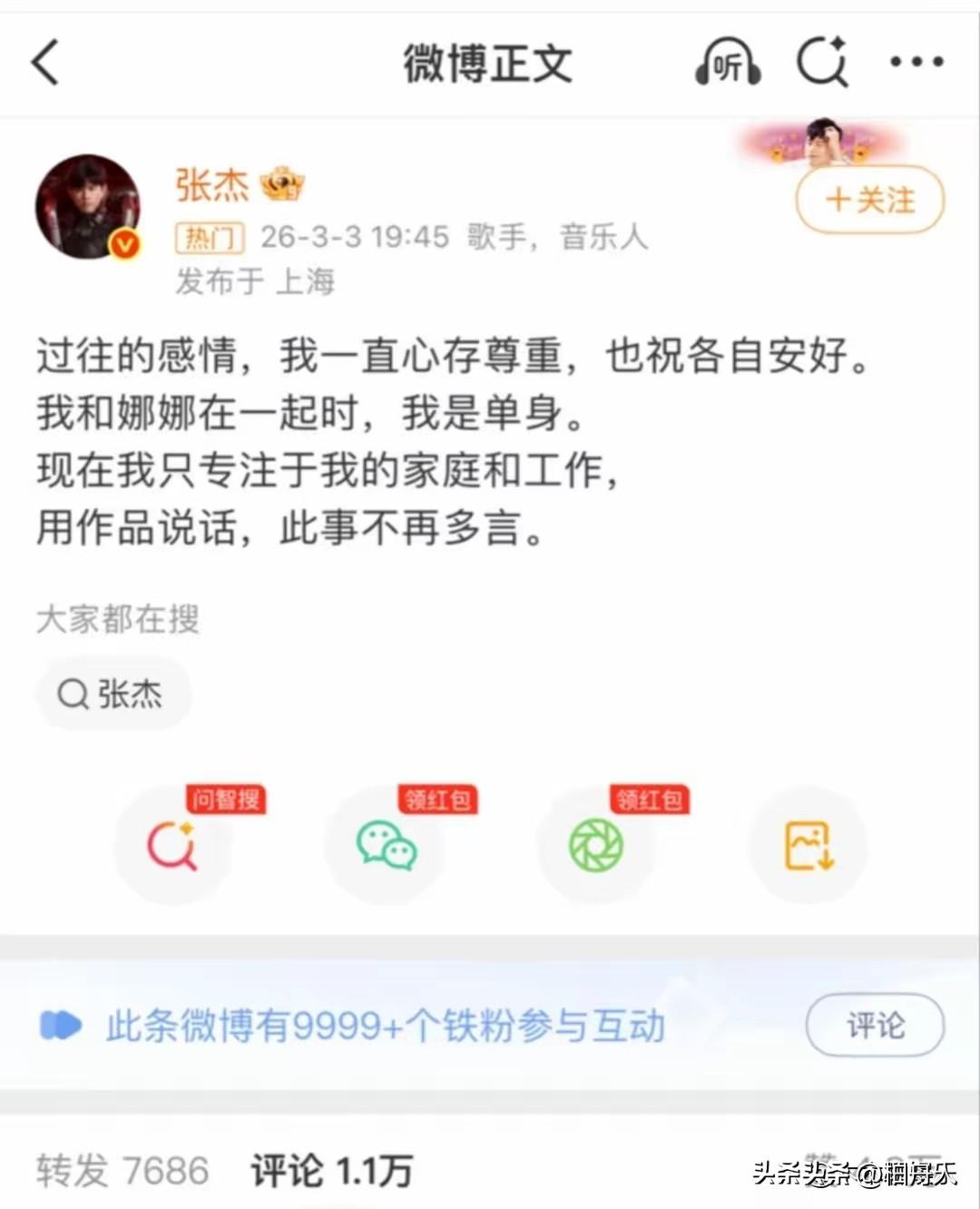980x1209 pixels.
Task: Follow 张杰 by tapping +关注
Action: pyautogui.click(x=868, y=201)
